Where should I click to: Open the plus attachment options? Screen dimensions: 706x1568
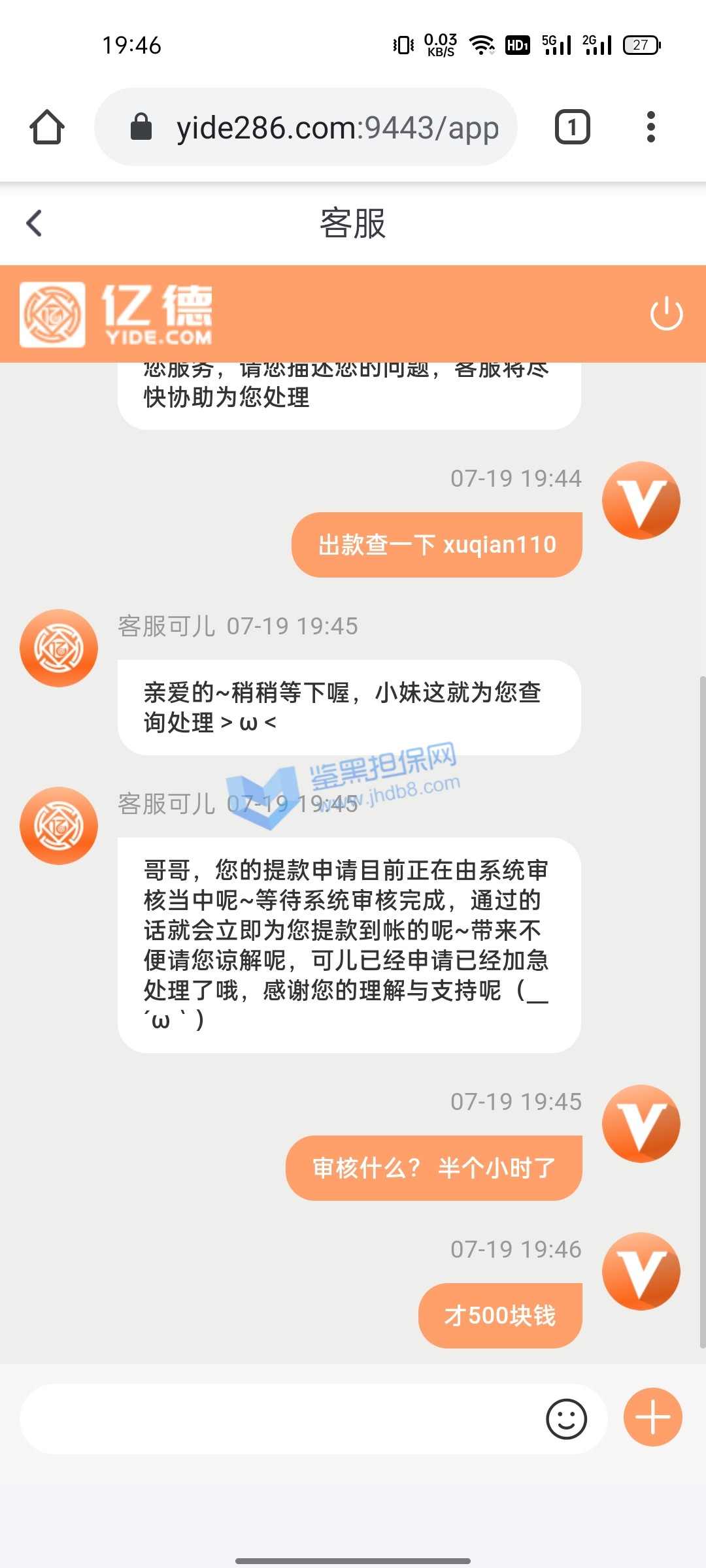(652, 1418)
